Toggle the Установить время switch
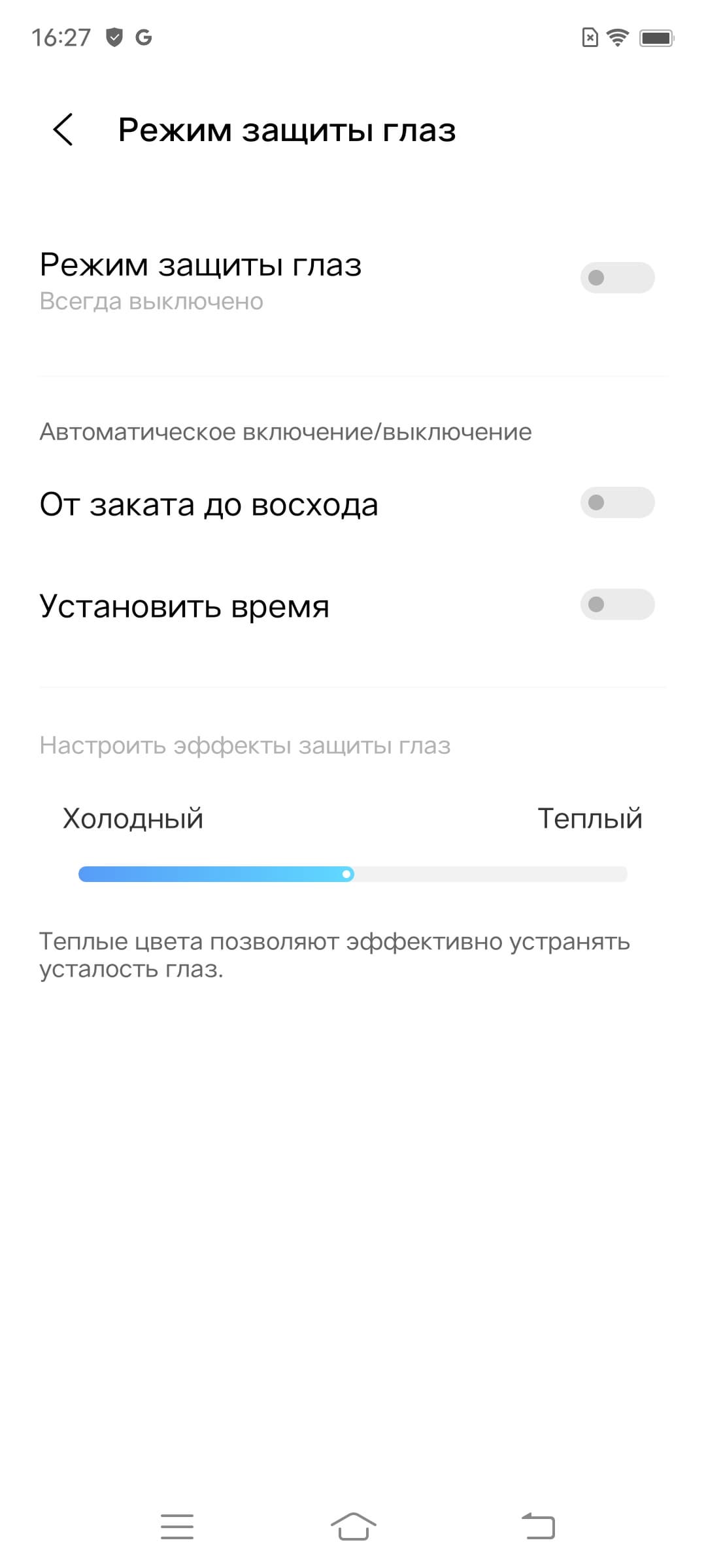This screenshot has width=706, height=1568. [617, 604]
